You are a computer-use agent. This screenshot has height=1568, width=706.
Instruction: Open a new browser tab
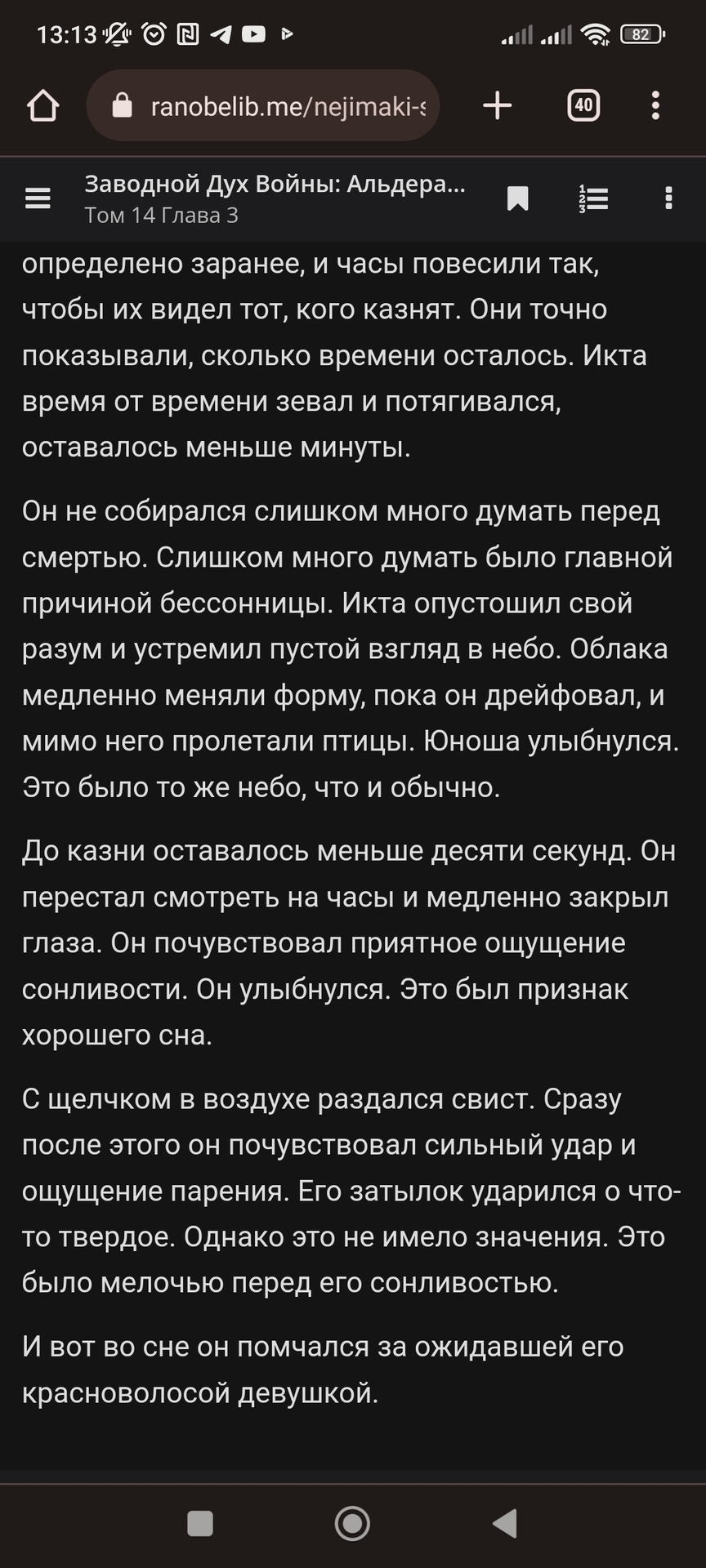click(497, 105)
